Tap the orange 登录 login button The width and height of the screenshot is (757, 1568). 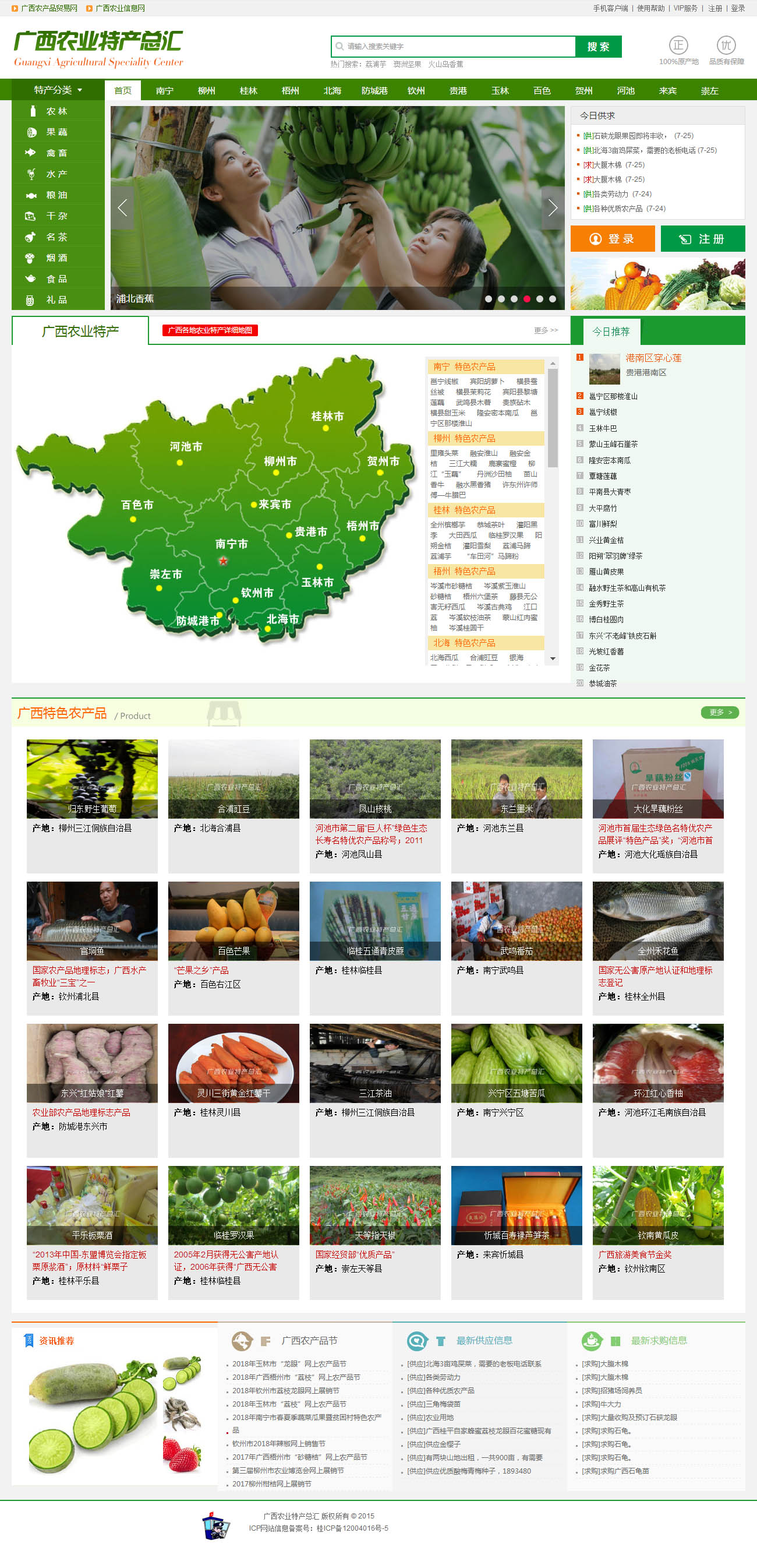612,239
